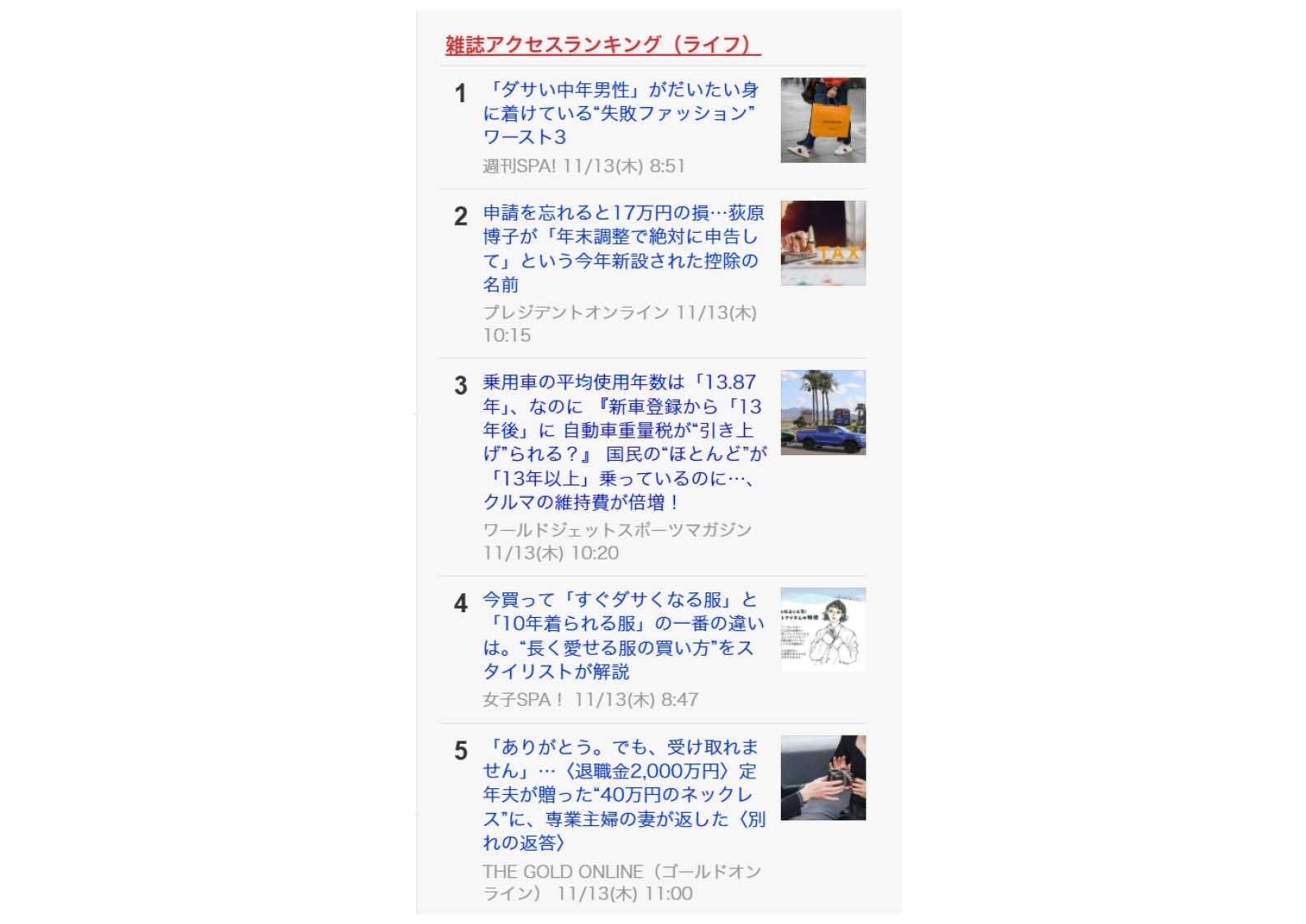
Task: Open article about 年末調整 17万円の損
Action: pos(623,248)
